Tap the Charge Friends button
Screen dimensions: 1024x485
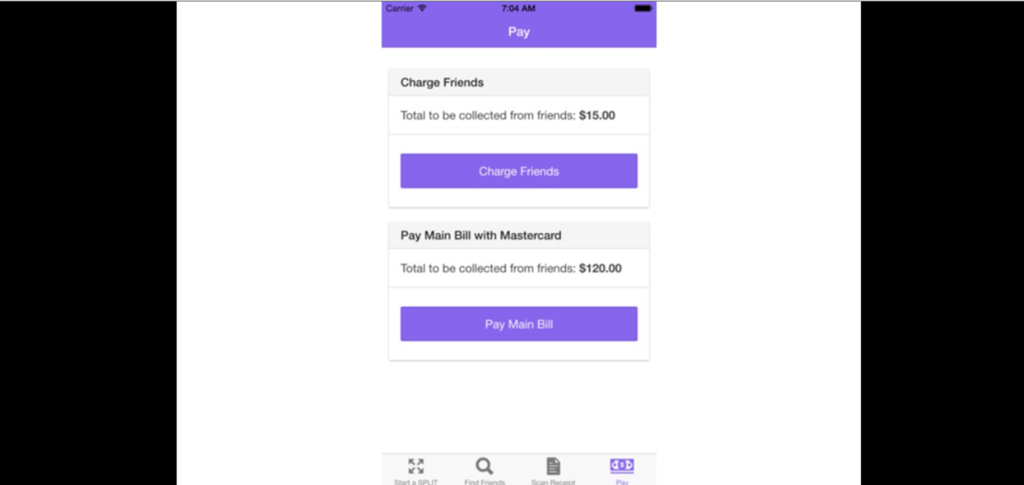518,171
